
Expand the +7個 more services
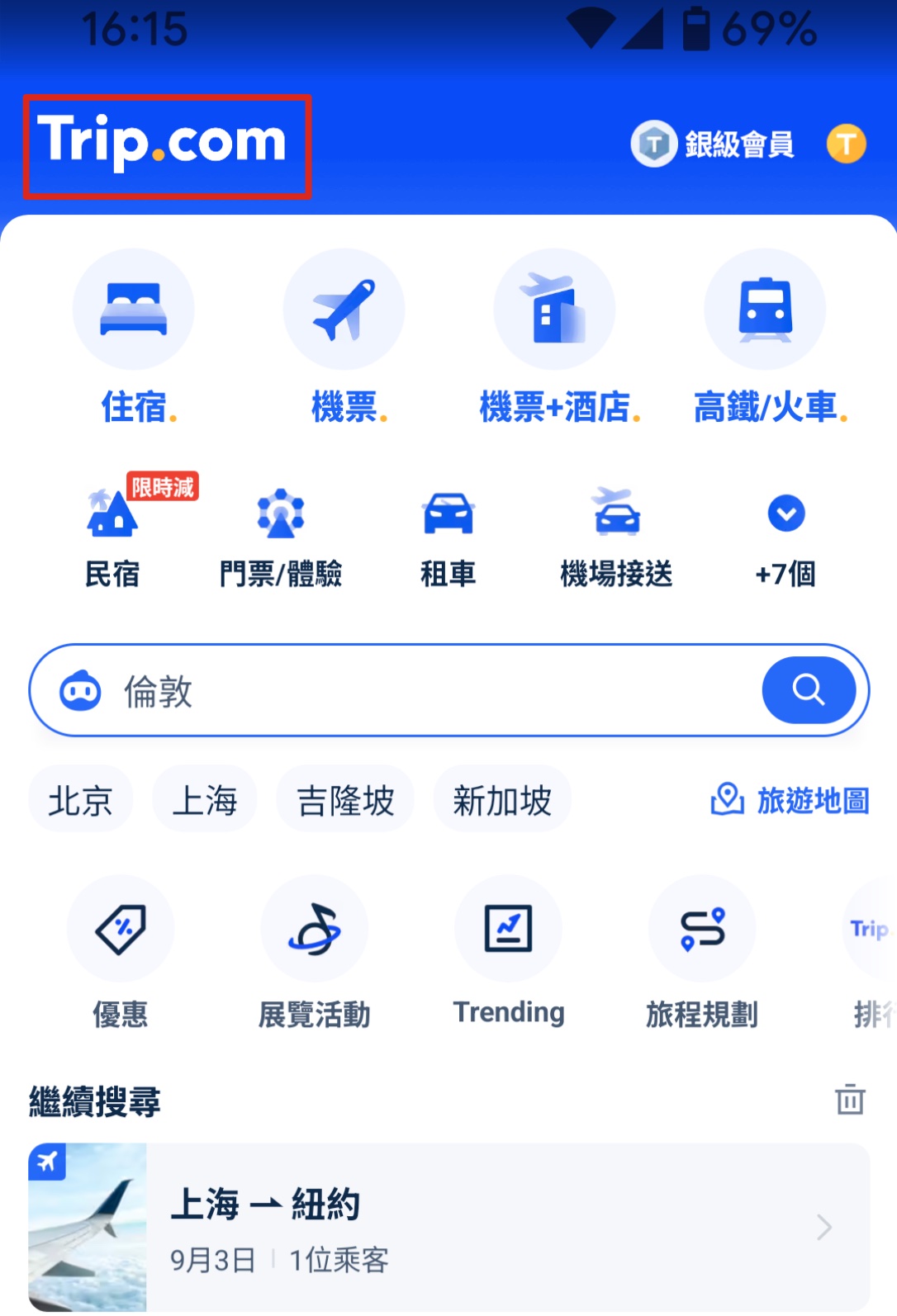point(785,534)
